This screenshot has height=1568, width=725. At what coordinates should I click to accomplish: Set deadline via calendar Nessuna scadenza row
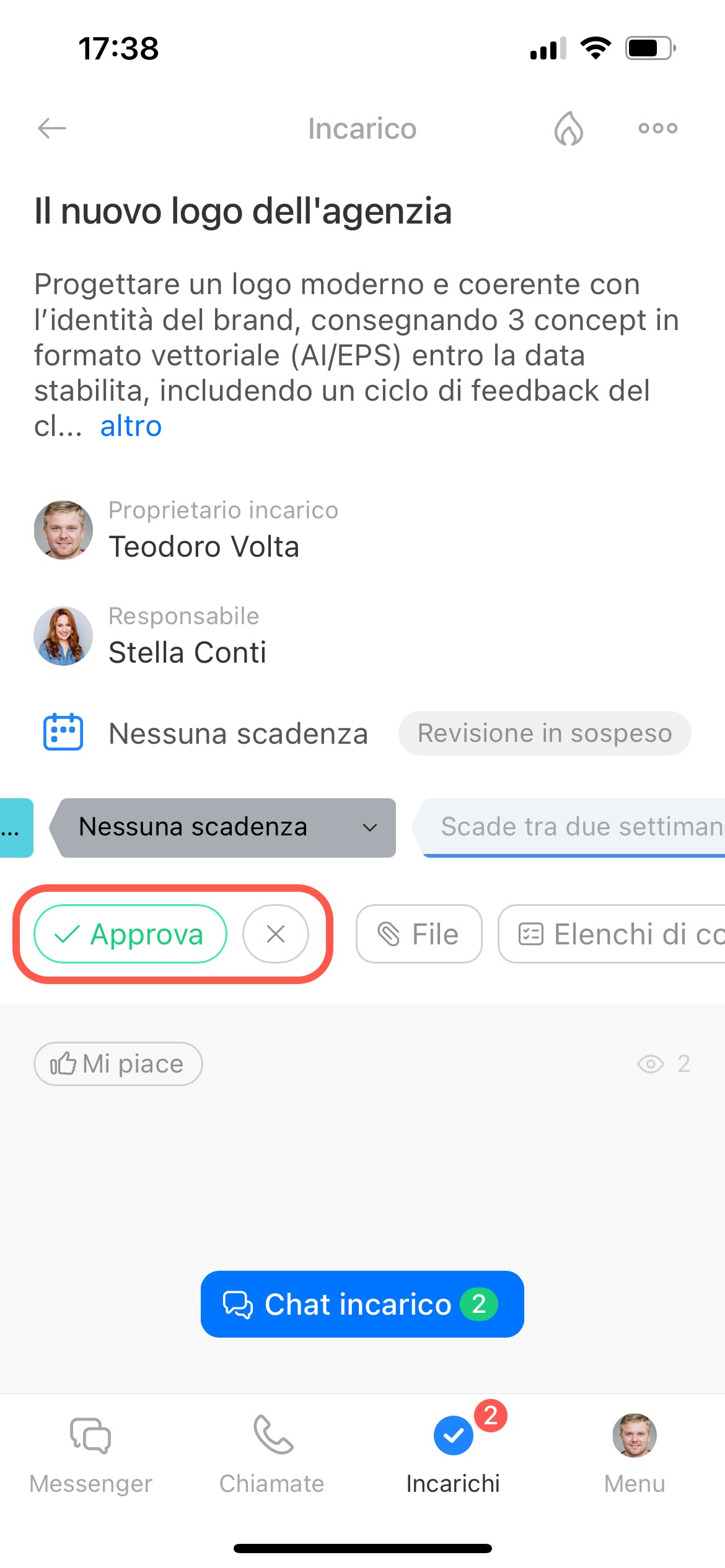[x=237, y=733]
